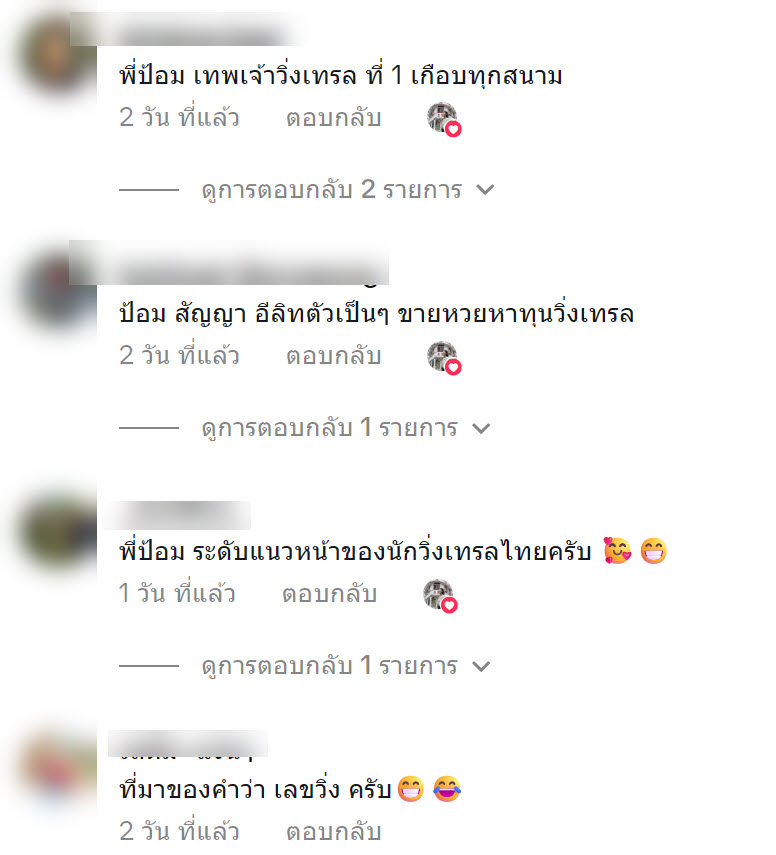Expand the 1 reply under ขายหวยหาทุนวิ่งเทรล comment
This screenshot has width=776, height=855.
click(x=344, y=429)
